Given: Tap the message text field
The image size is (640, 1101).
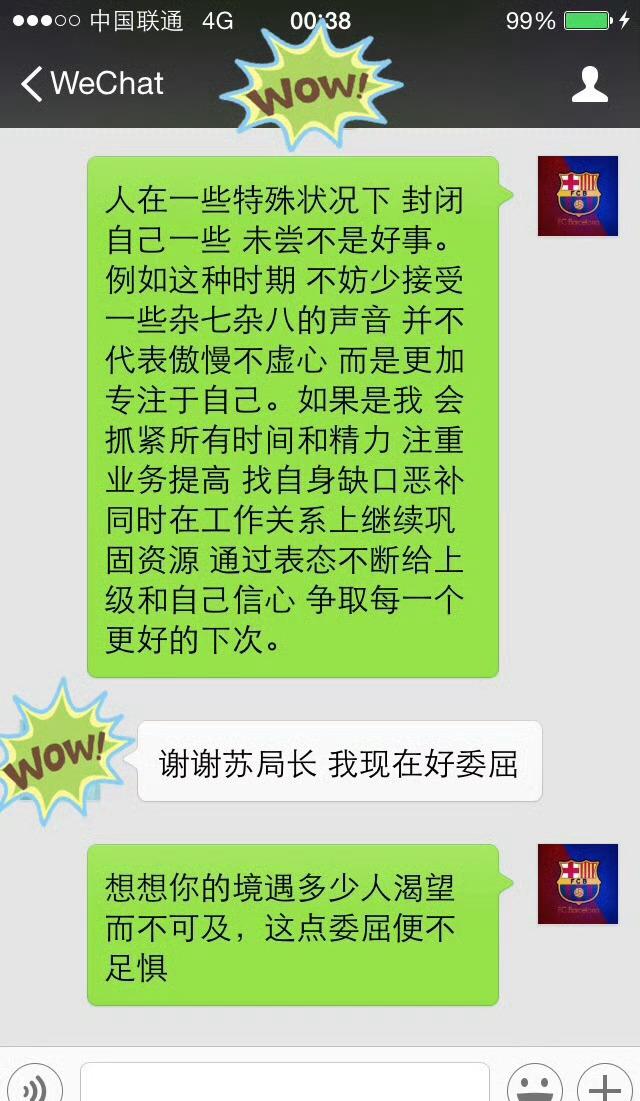Looking at the screenshot, I should click(285, 1082).
